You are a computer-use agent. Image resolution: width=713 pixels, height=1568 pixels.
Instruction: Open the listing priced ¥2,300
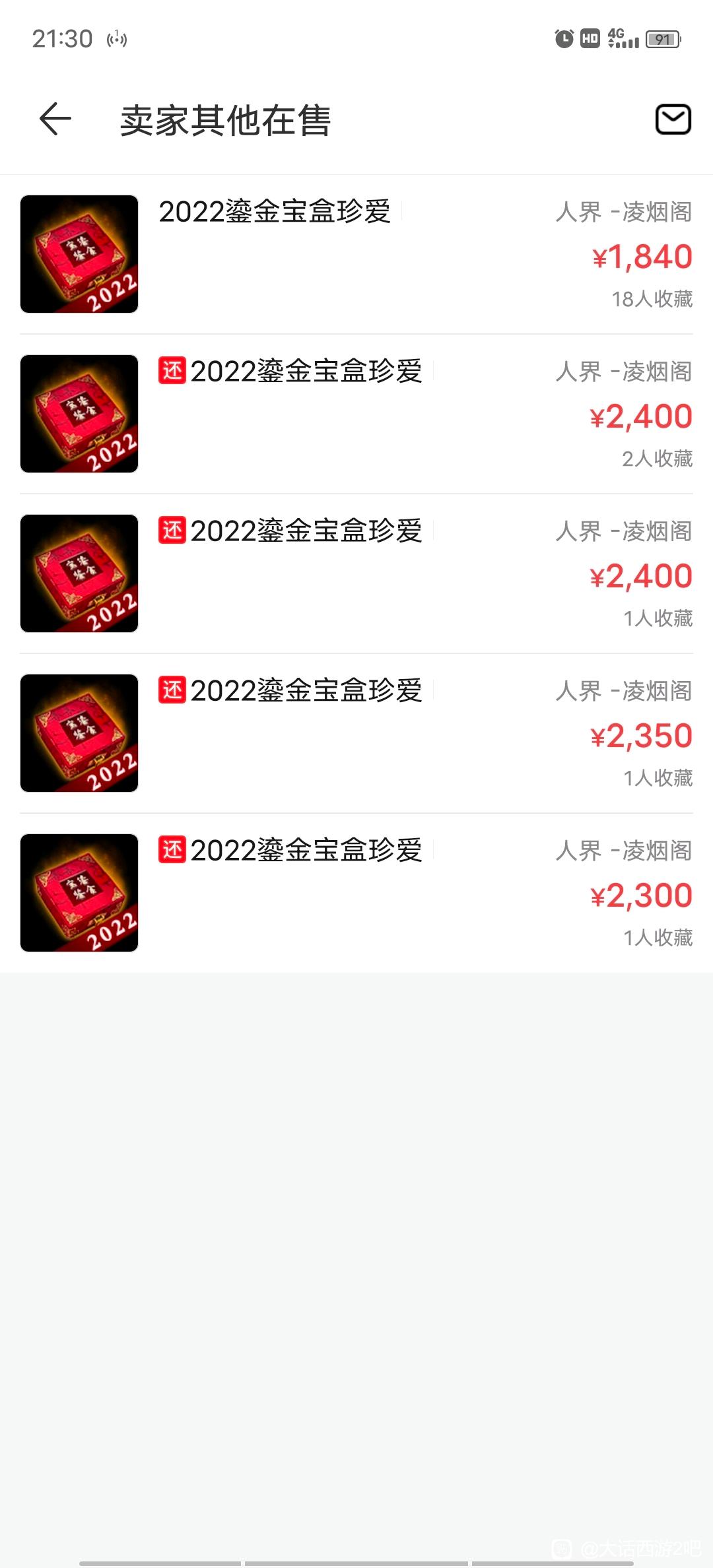356,893
